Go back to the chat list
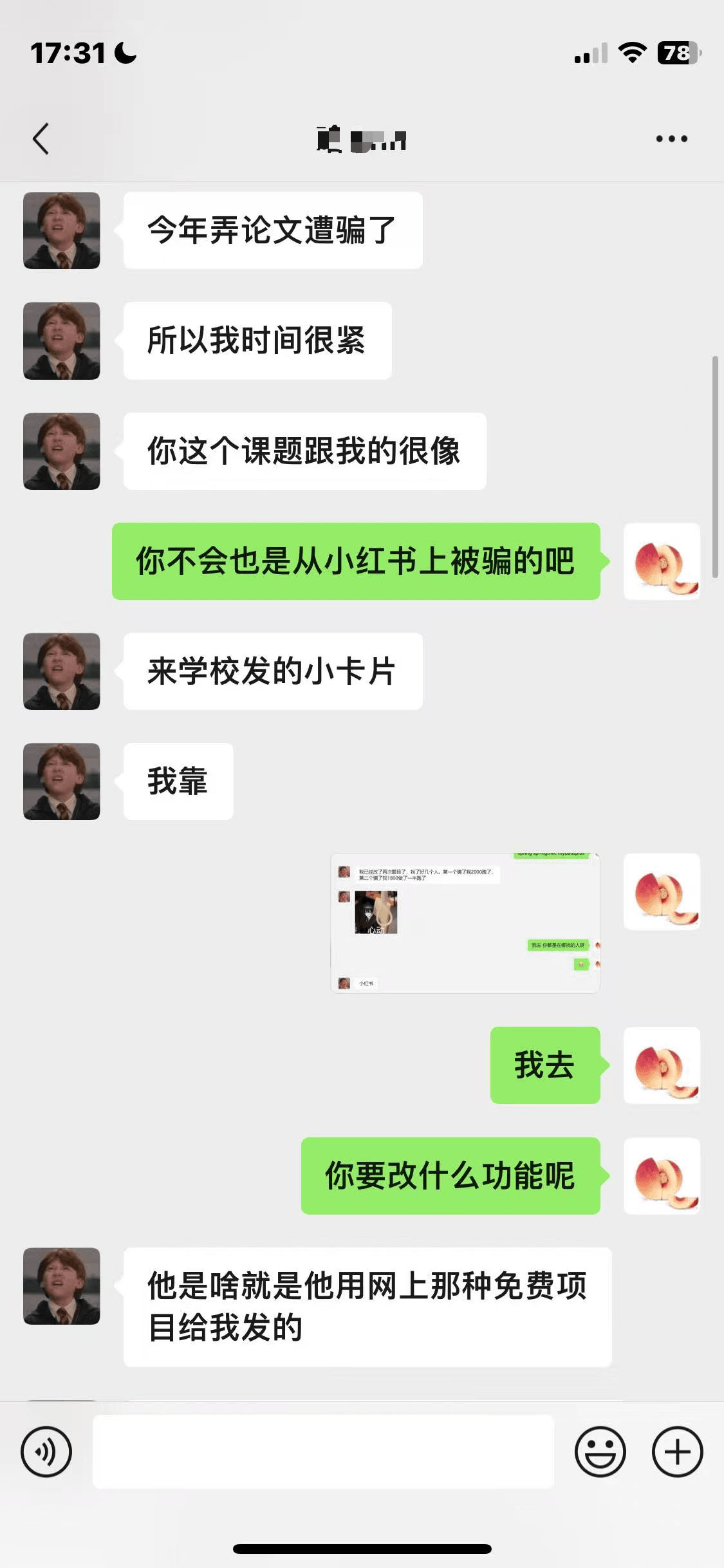The height and width of the screenshot is (1568, 724). click(x=41, y=138)
